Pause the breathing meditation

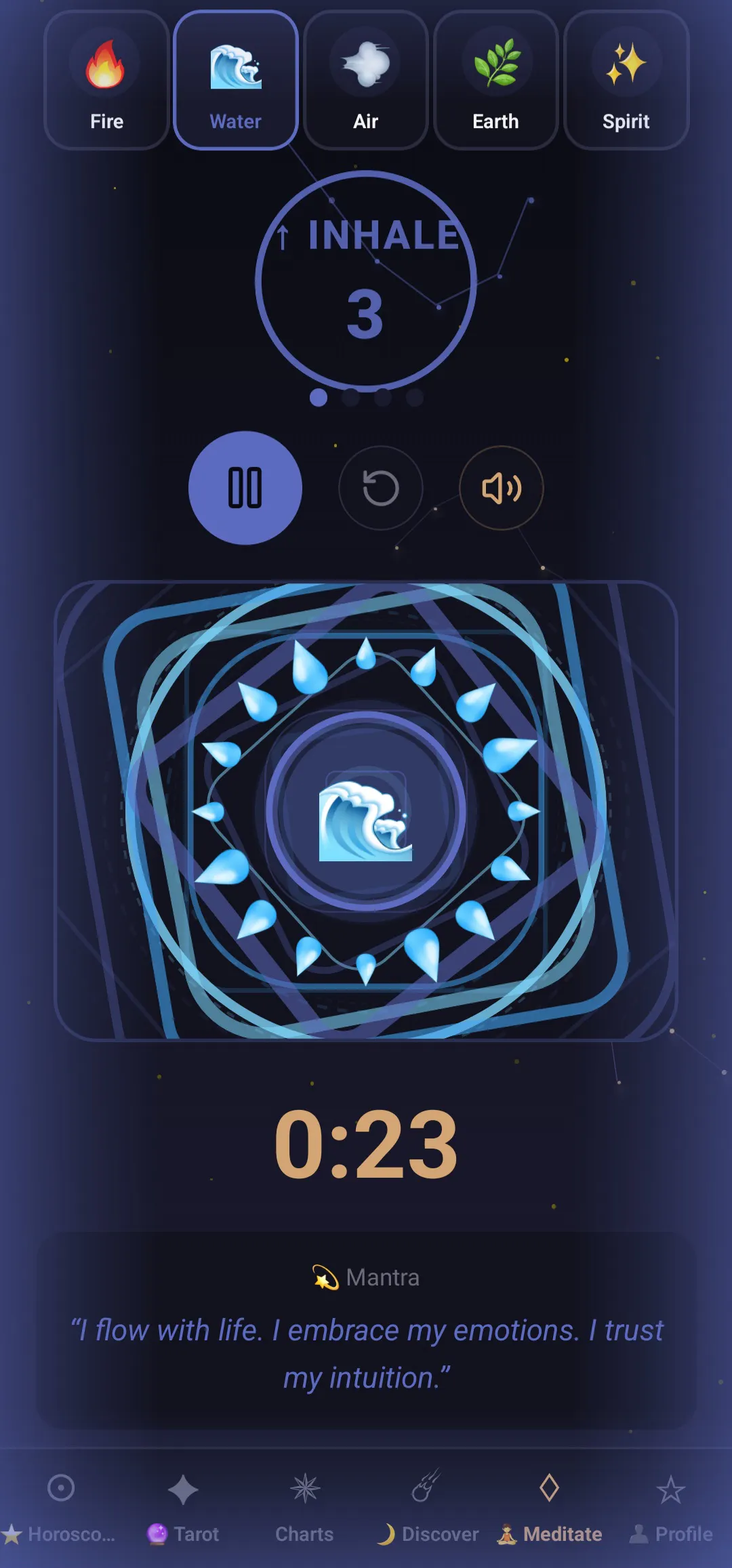pos(245,488)
